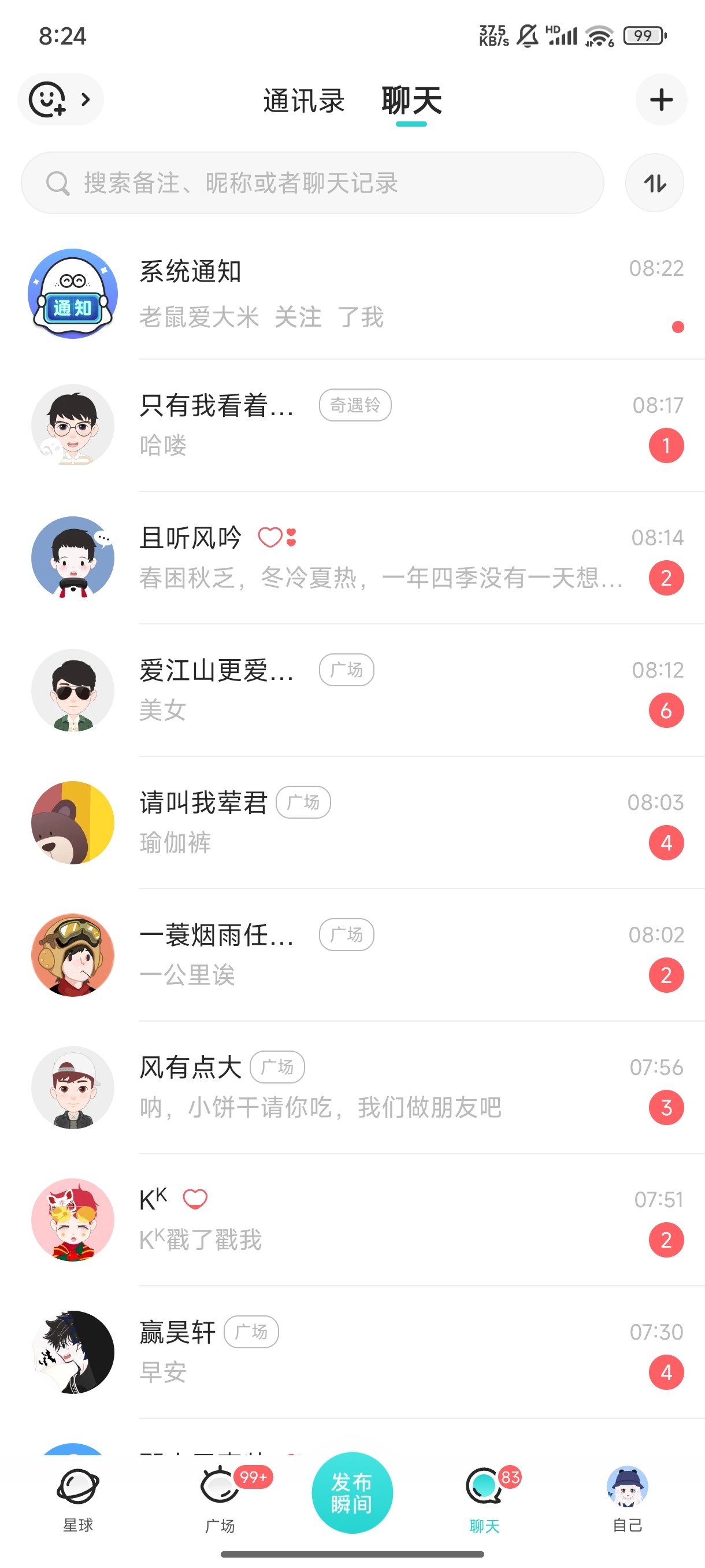Tap the plus icon to add
Screen dimensions: 705x1568
661,99
